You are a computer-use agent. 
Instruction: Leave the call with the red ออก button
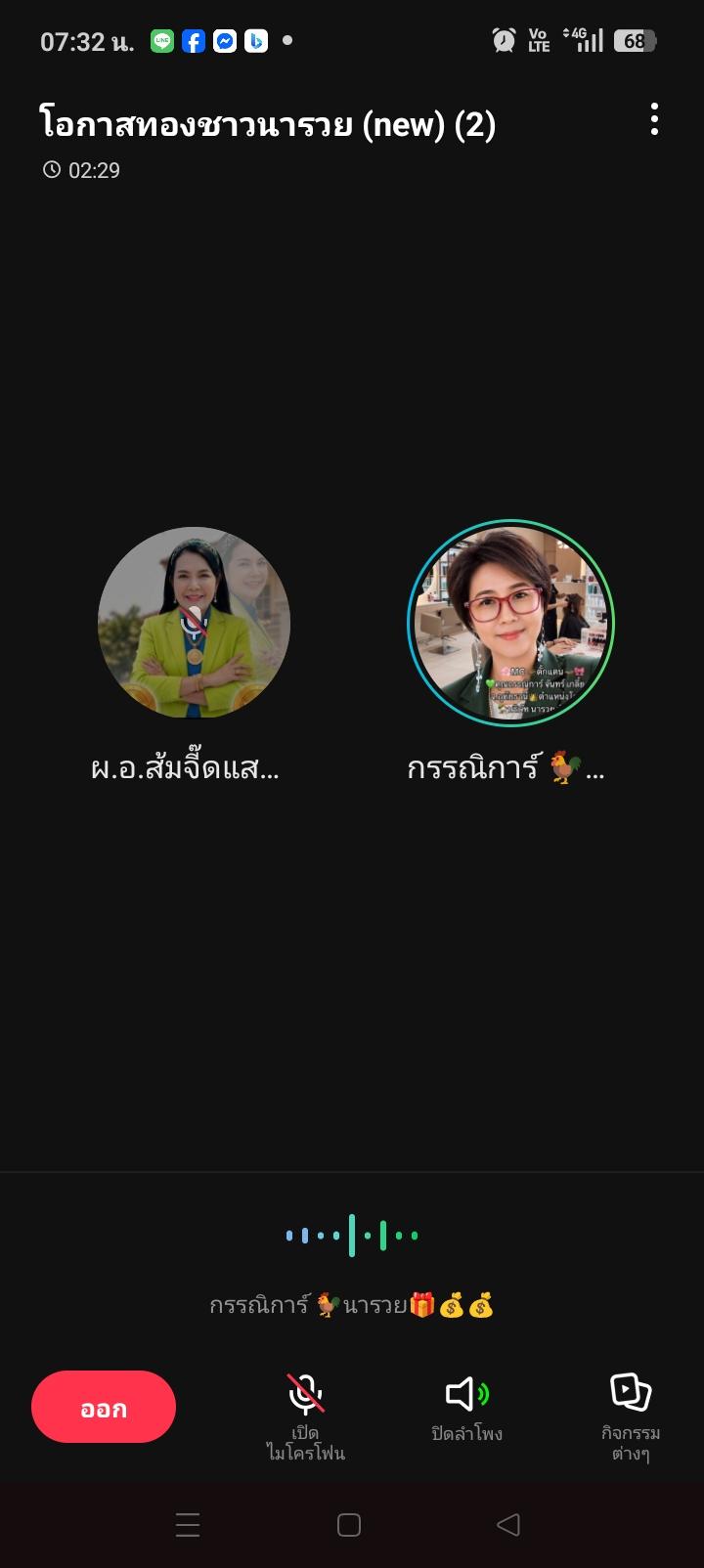pyautogui.click(x=104, y=1407)
